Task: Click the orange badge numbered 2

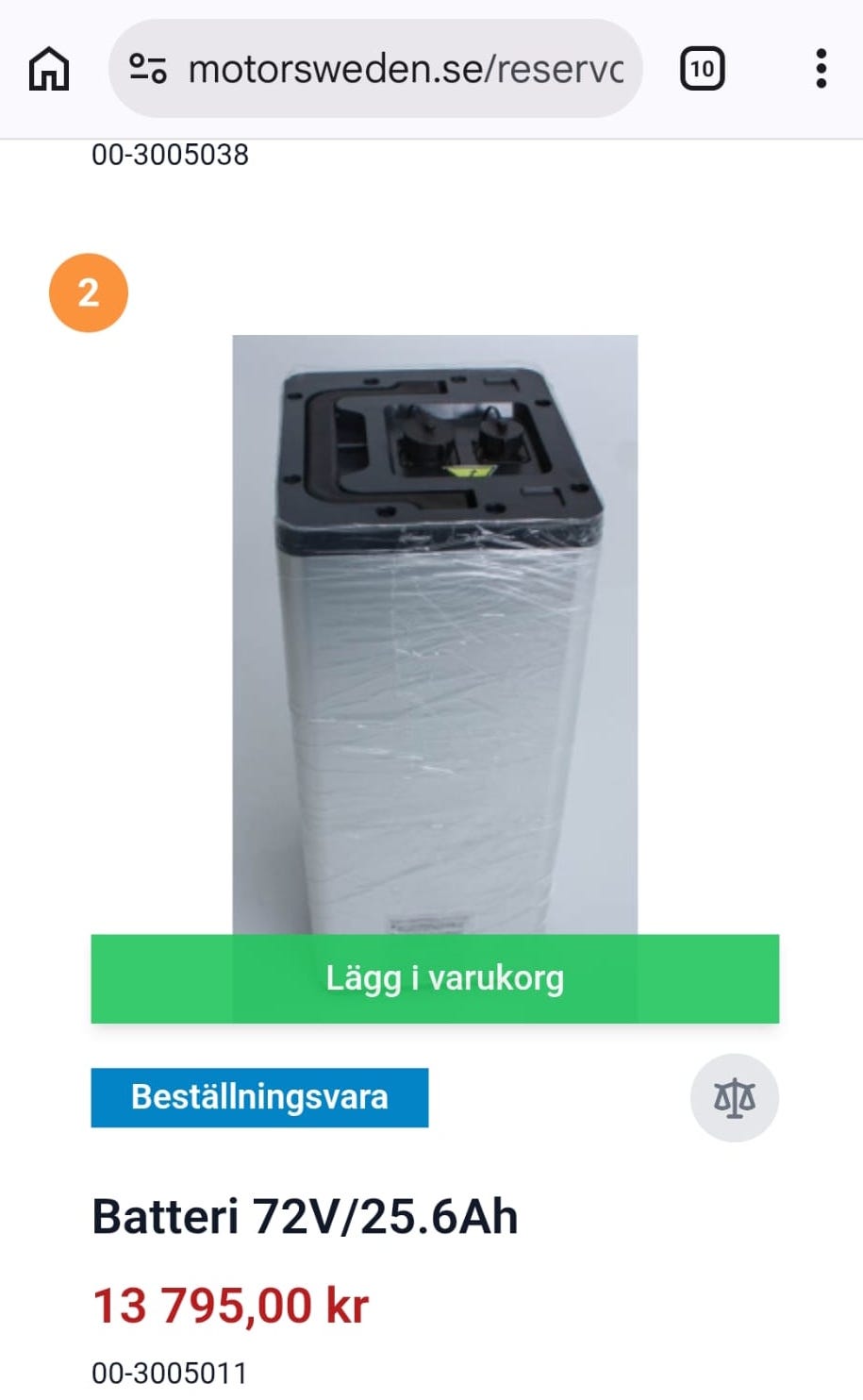Action: tap(88, 292)
